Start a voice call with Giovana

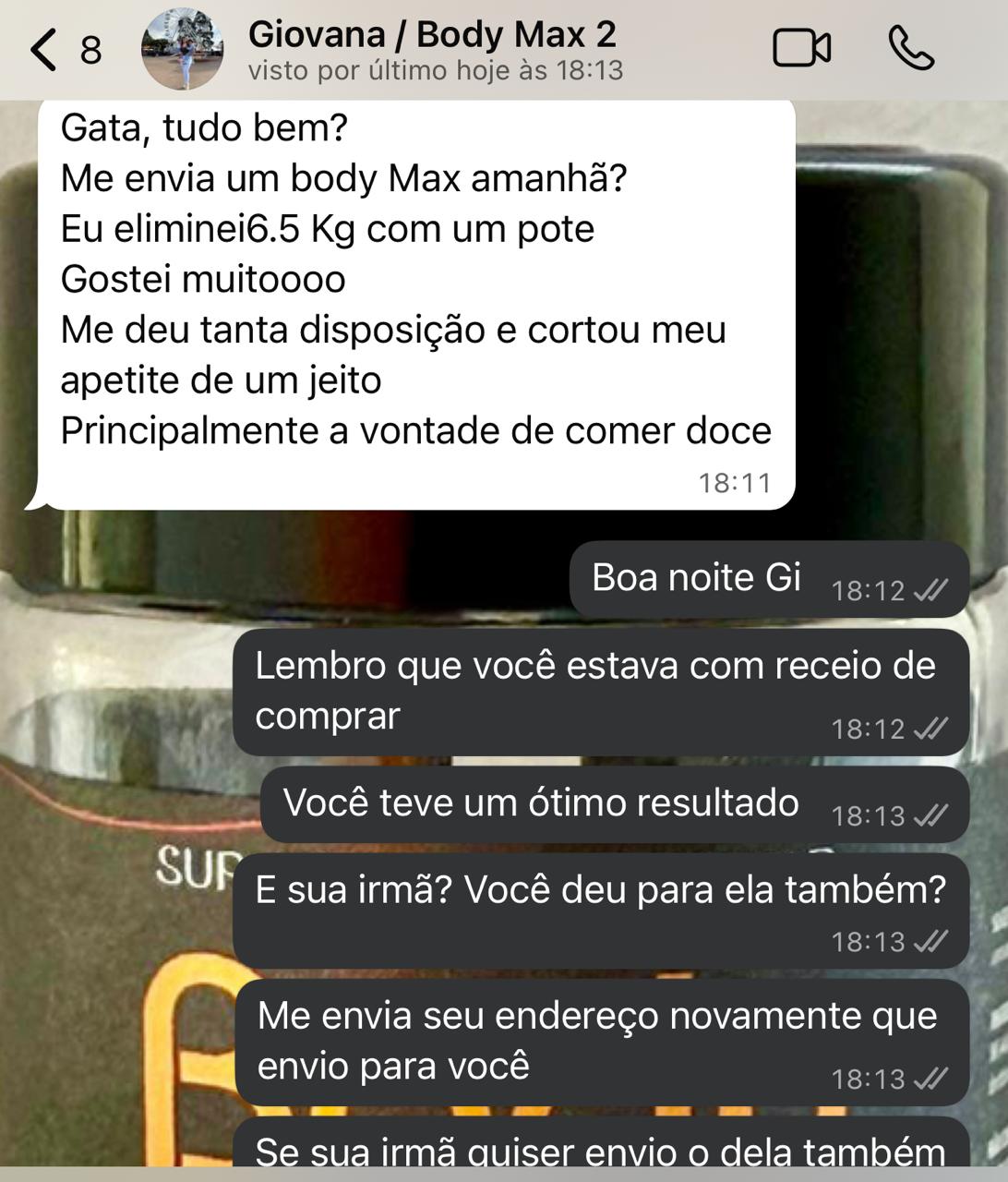[911, 49]
